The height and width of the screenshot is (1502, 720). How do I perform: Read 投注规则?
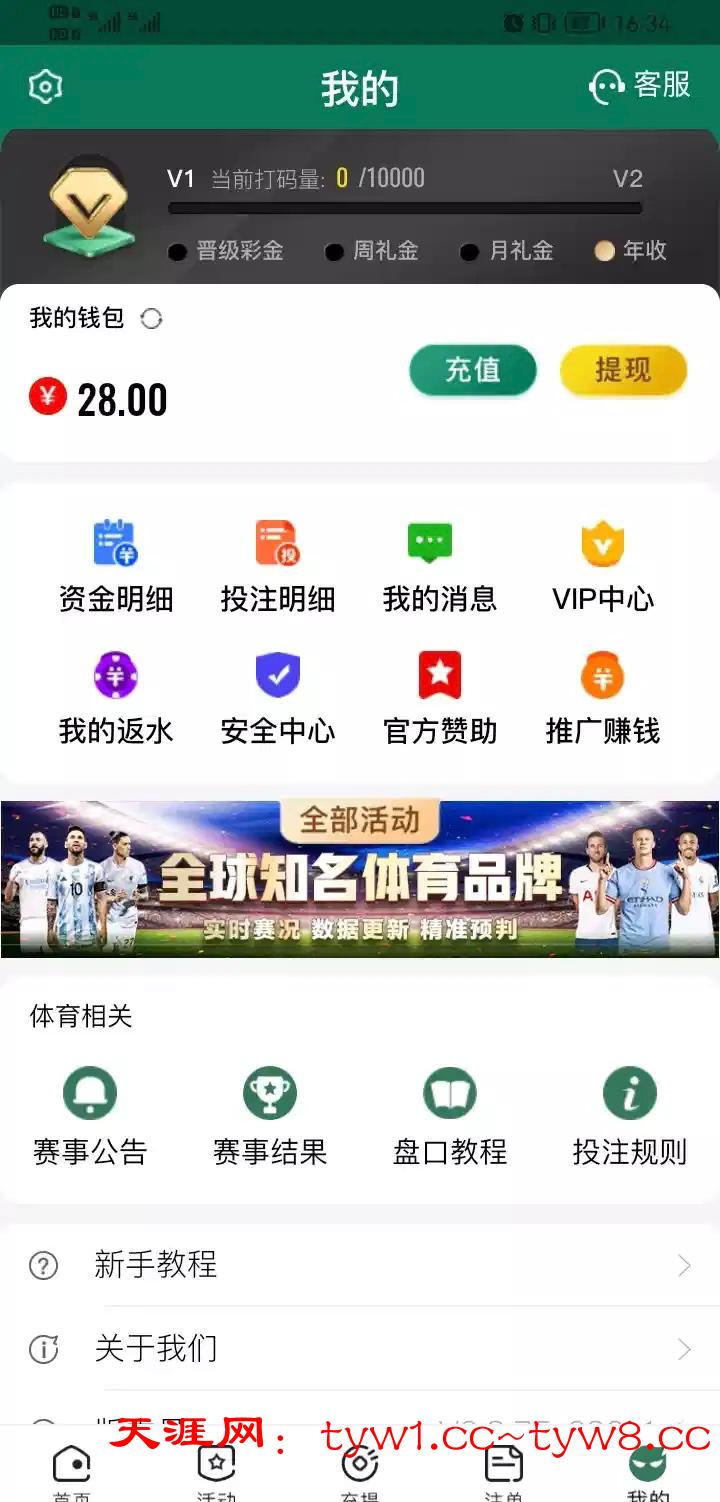pos(630,1116)
